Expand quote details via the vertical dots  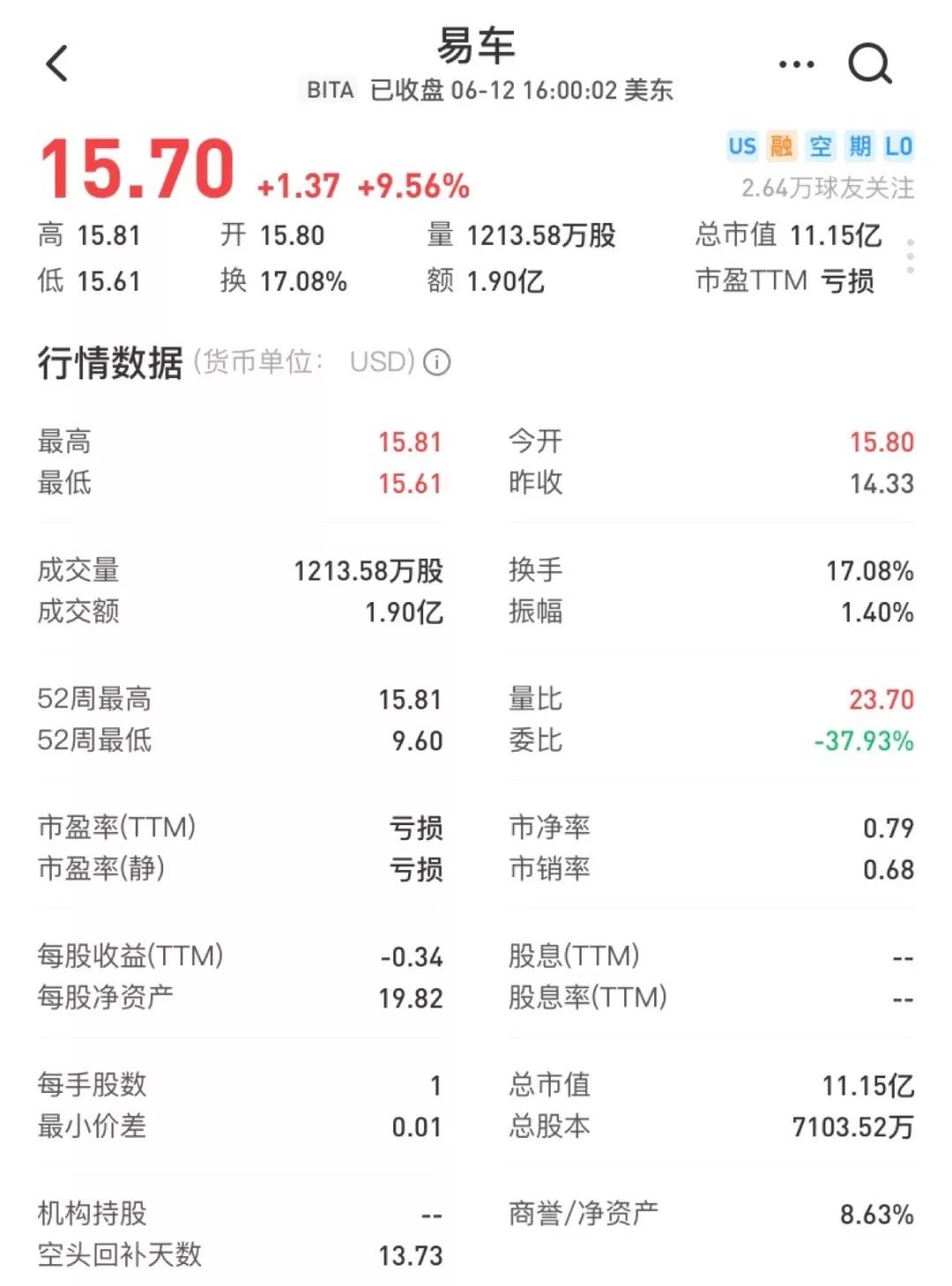[910, 256]
